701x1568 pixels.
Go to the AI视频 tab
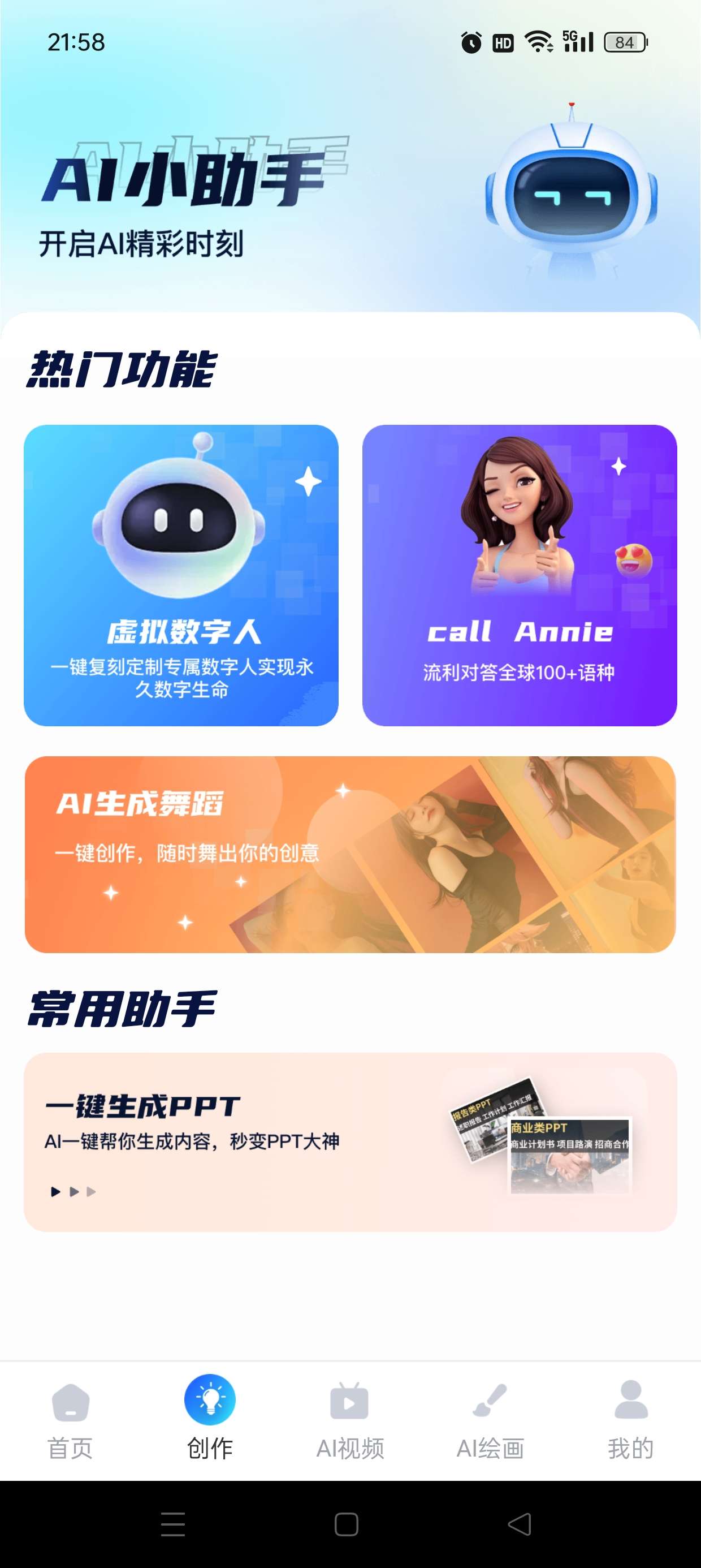[x=350, y=1418]
